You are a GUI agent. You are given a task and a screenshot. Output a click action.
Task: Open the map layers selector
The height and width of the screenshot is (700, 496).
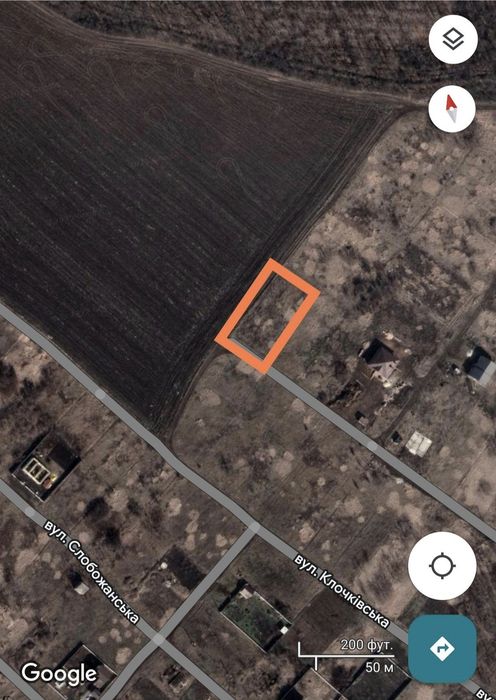tap(453, 39)
